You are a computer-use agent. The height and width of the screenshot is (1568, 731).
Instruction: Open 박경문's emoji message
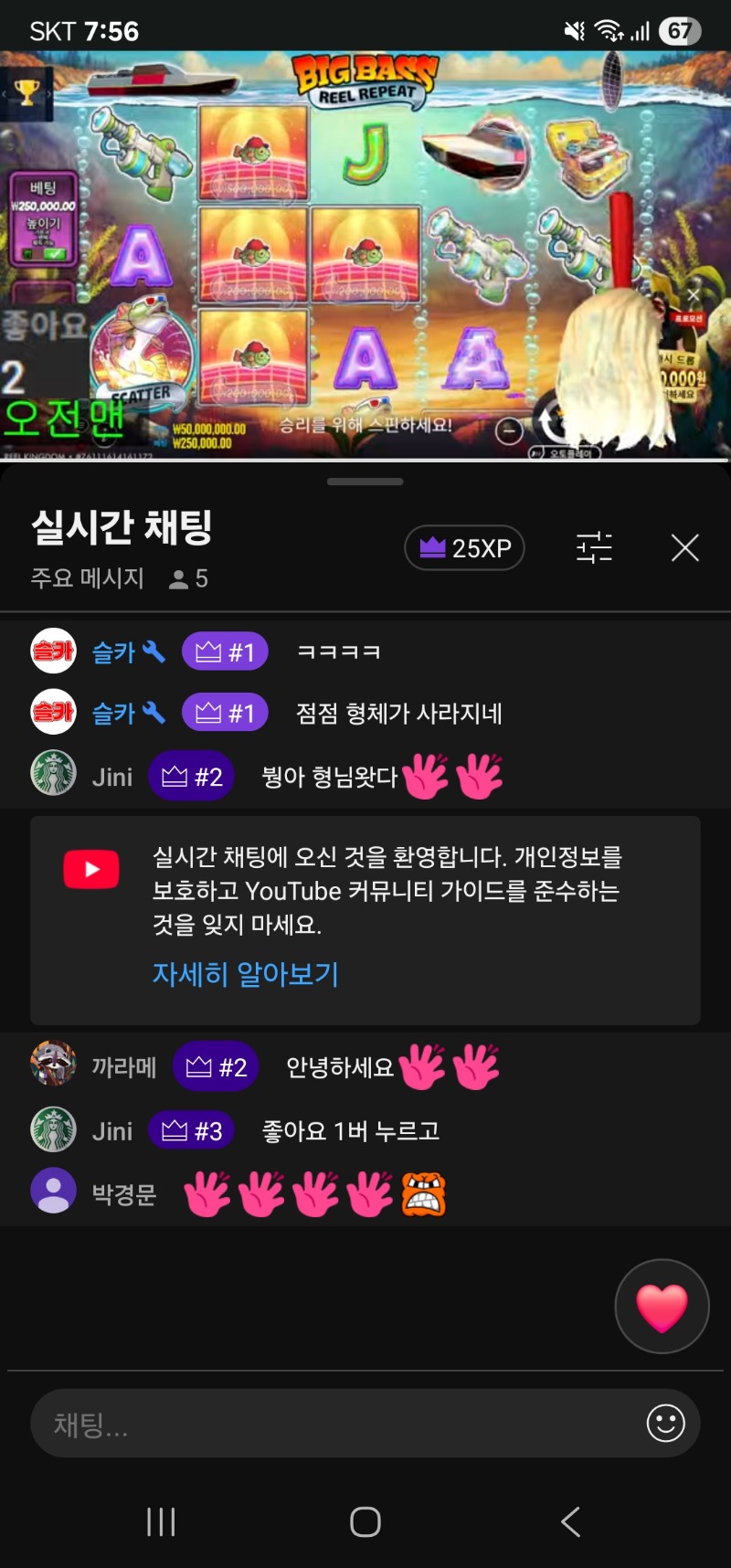click(x=315, y=1194)
